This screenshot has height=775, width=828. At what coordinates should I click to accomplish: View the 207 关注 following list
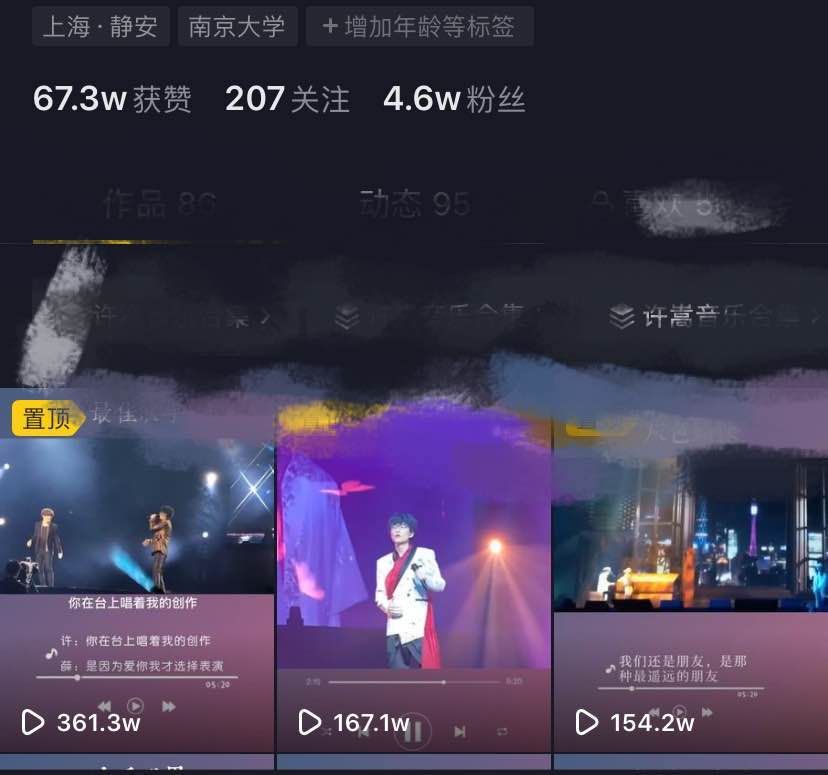[287, 99]
